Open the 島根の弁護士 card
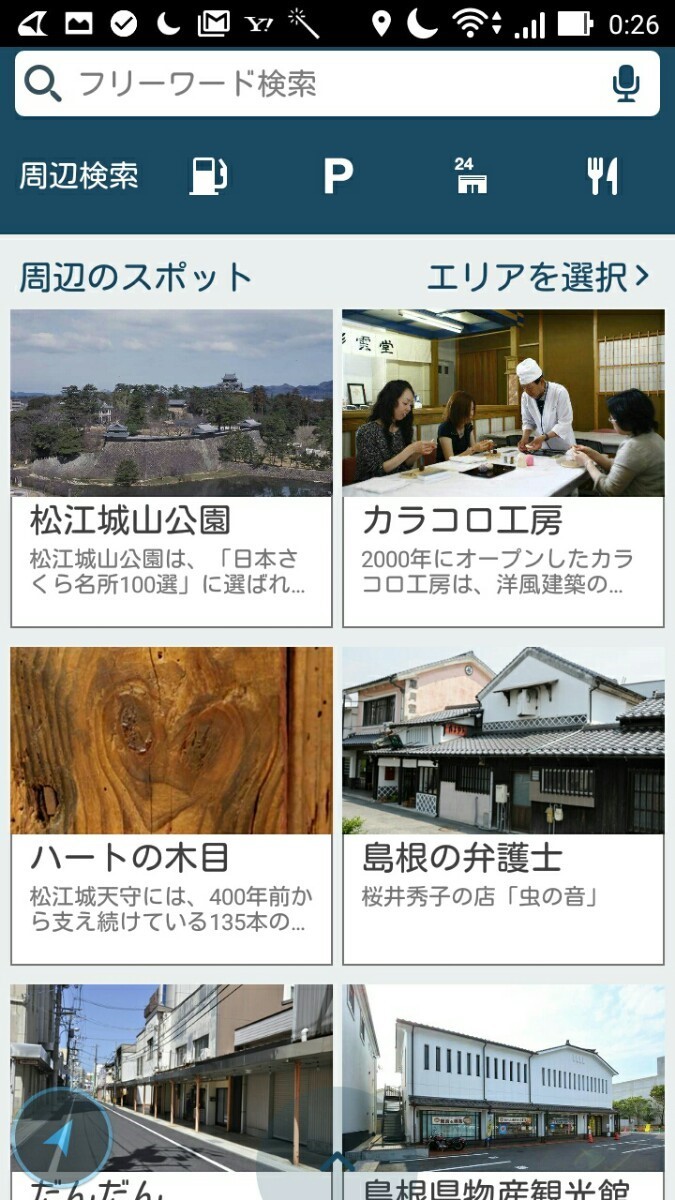This screenshot has height=1200, width=675. tap(503, 805)
